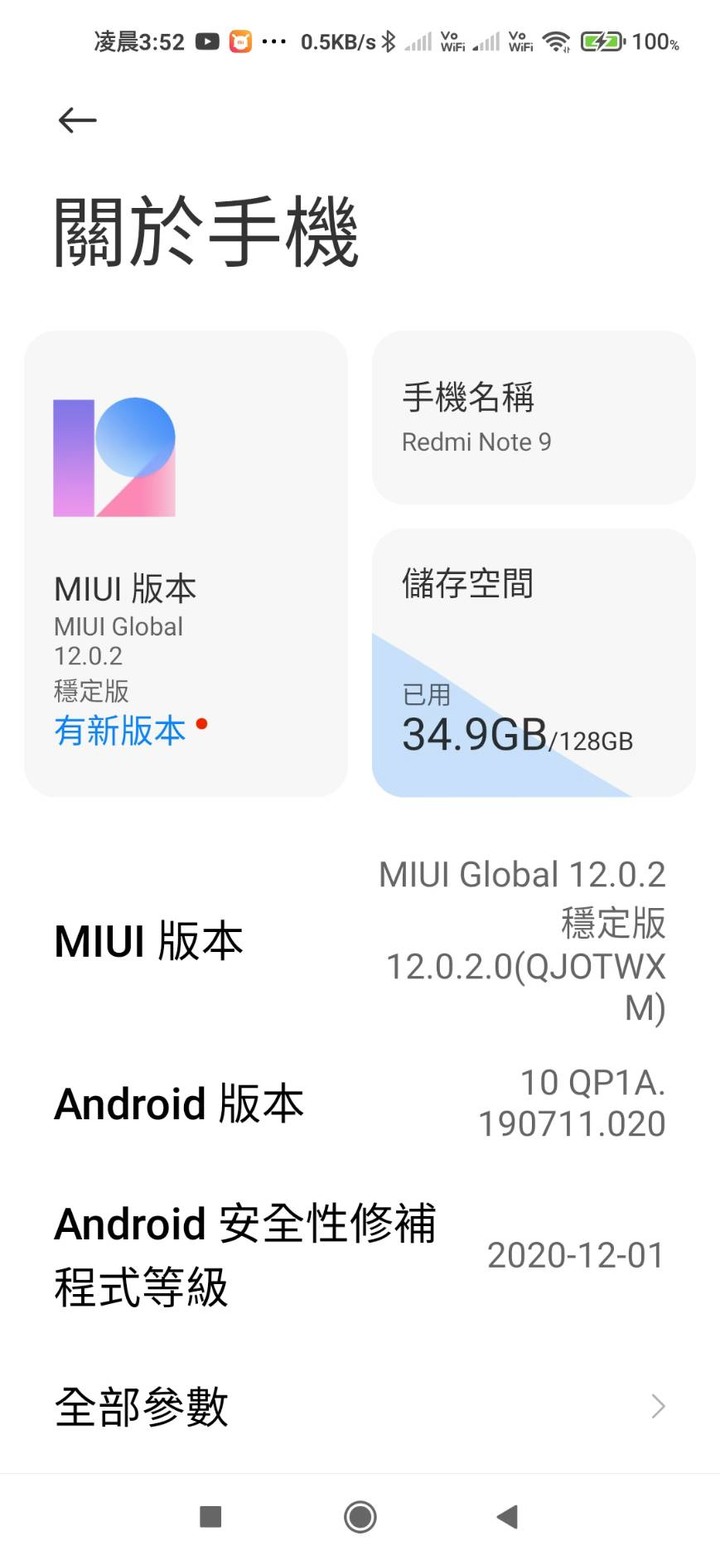Open the 儲存空間 storage card

[x=534, y=663]
